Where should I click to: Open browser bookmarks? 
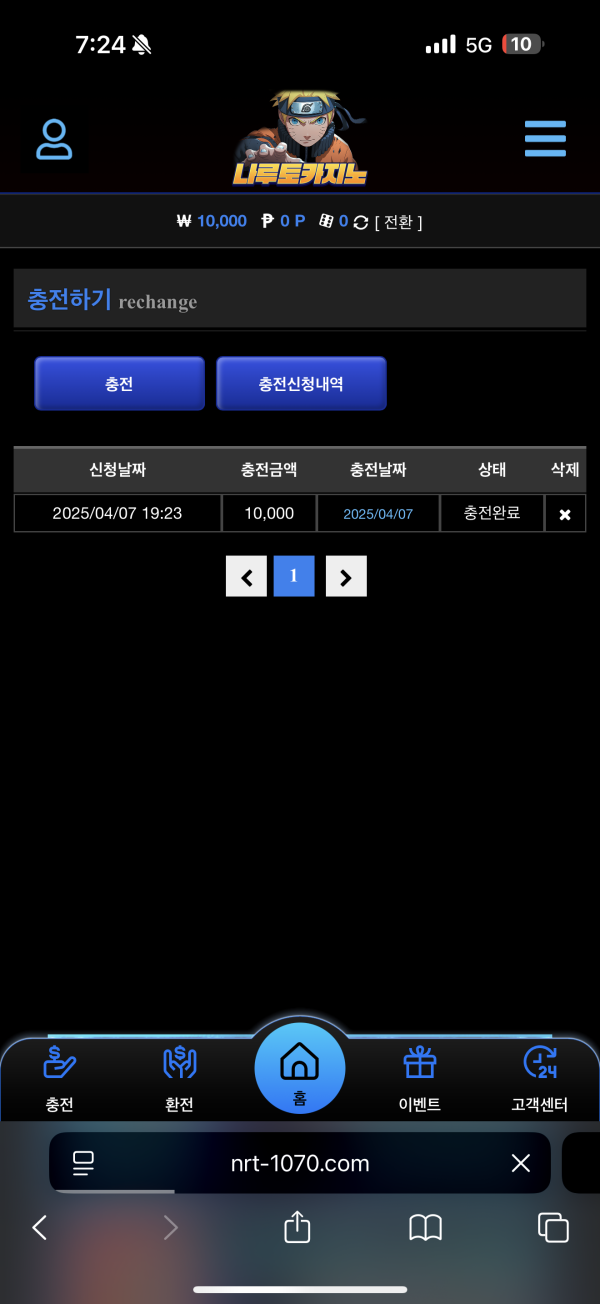(426, 1227)
